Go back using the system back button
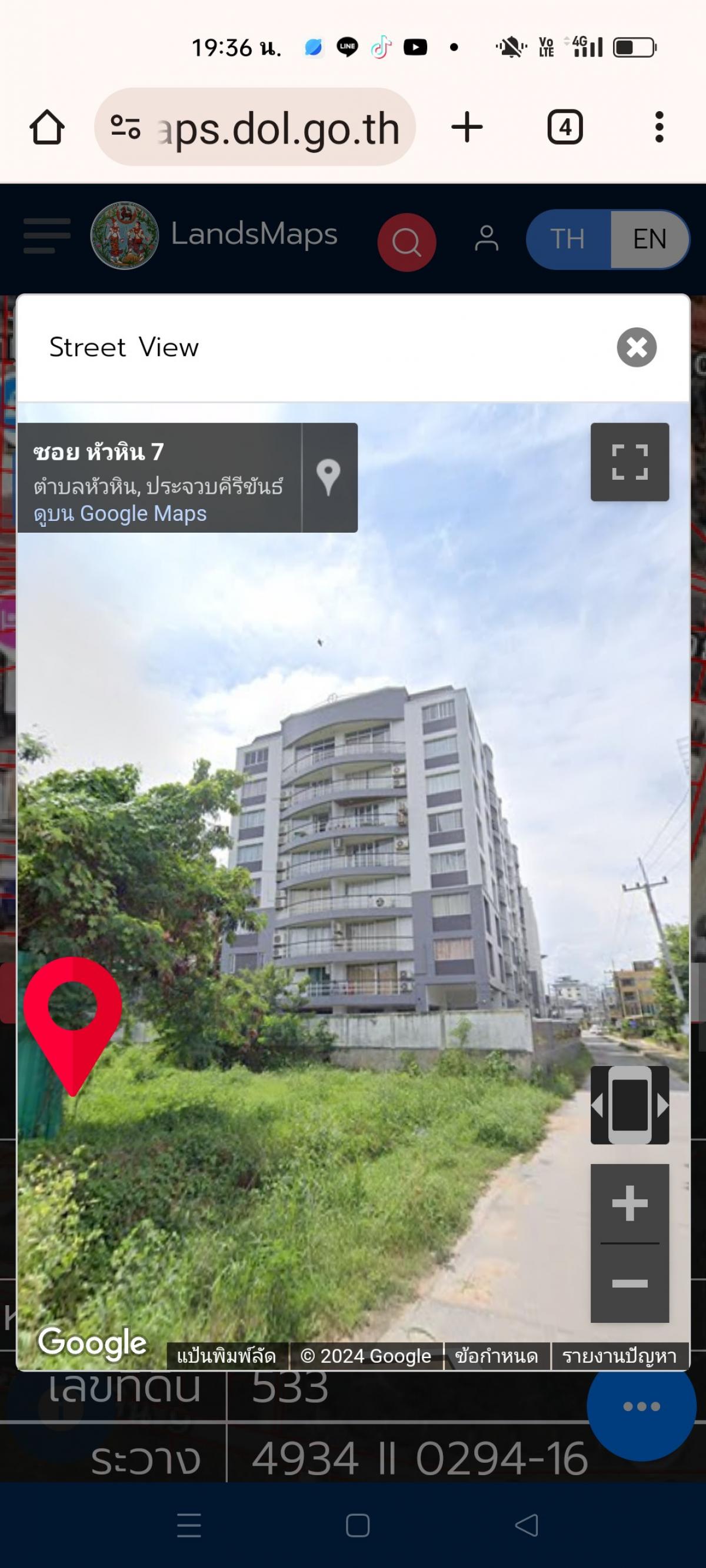This screenshot has height=1568, width=706. [x=526, y=1524]
